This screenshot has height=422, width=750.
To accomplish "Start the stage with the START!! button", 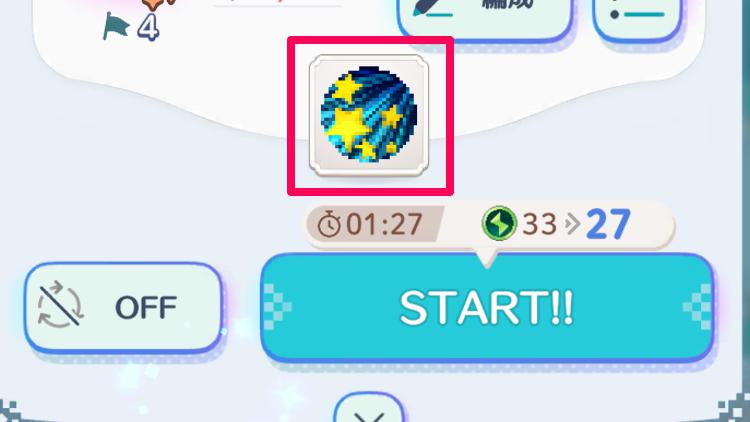I will pos(487,307).
